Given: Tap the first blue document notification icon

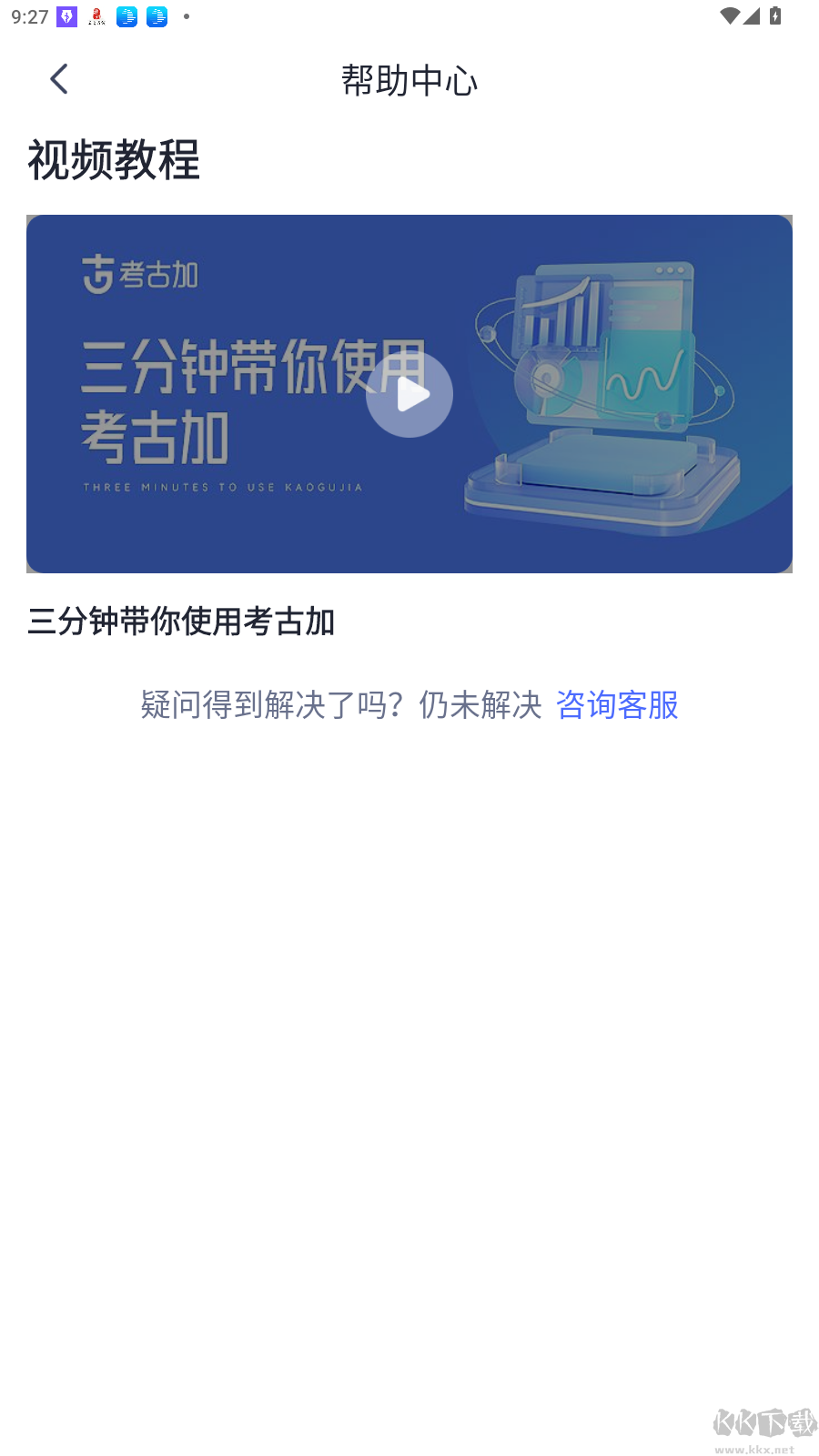Looking at the screenshot, I should pyautogui.click(x=126, y=15).
